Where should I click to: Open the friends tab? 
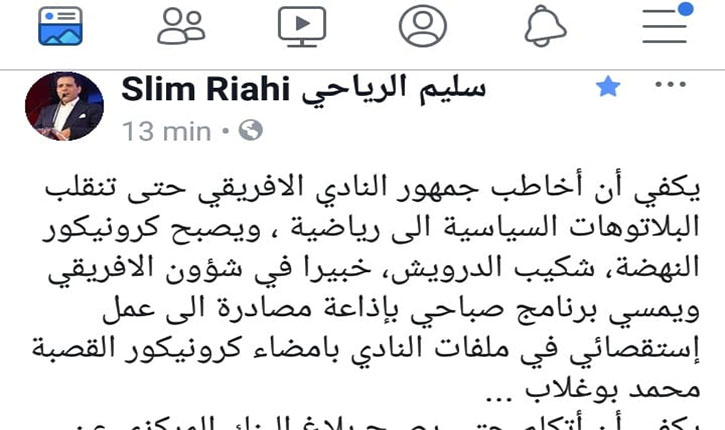pyautogui.click(x=181, y=25)
